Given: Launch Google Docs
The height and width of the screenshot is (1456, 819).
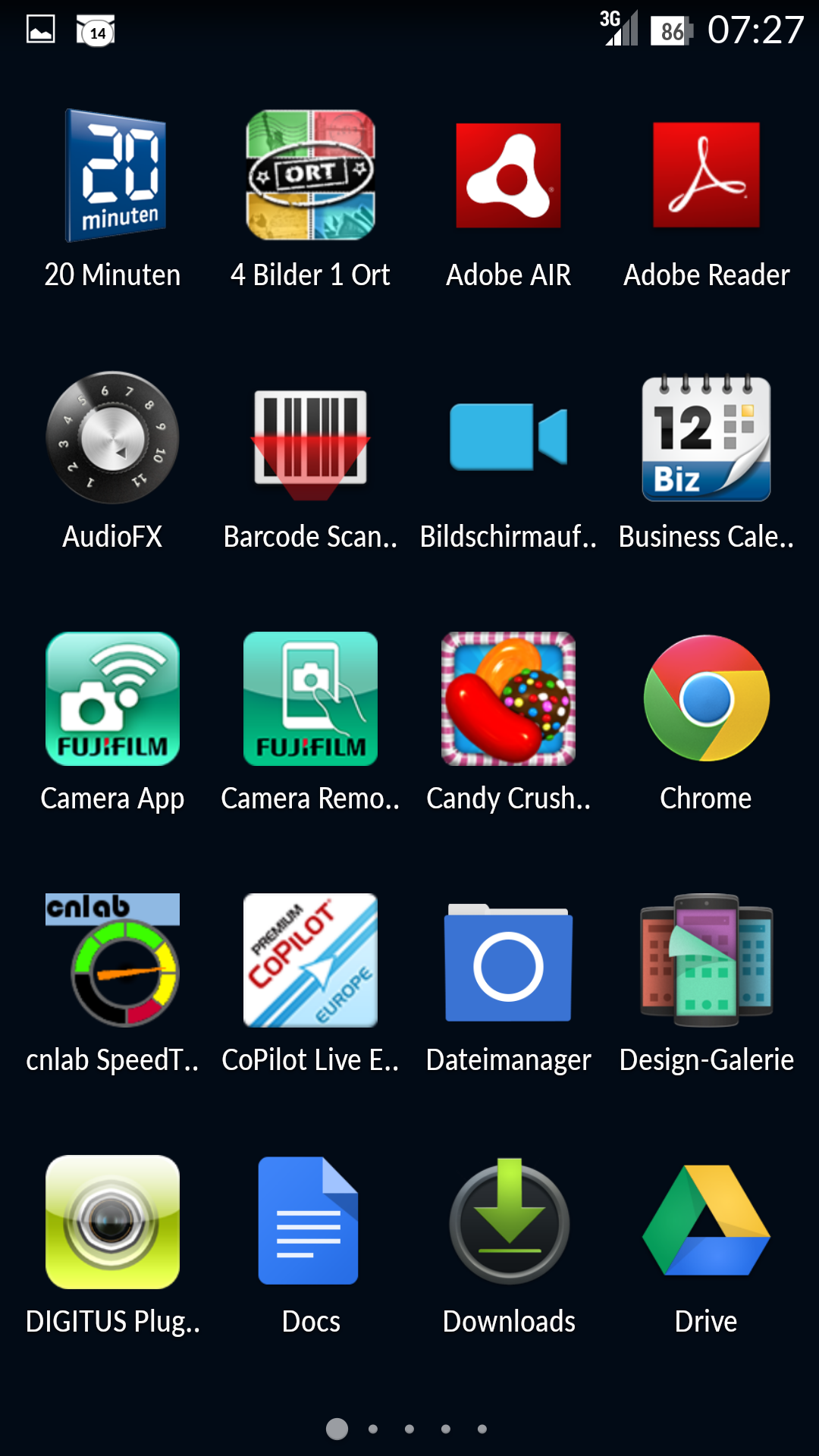Looking at the screenshot, I should pos(310,1222).
